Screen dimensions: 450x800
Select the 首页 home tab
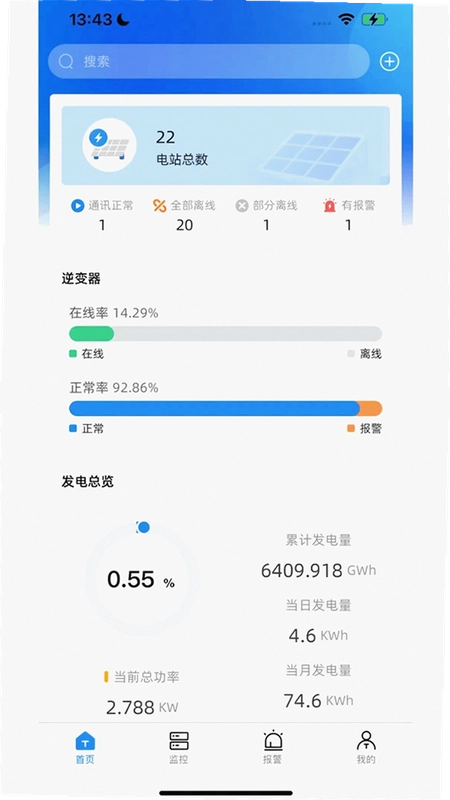(x=85, y=747)
